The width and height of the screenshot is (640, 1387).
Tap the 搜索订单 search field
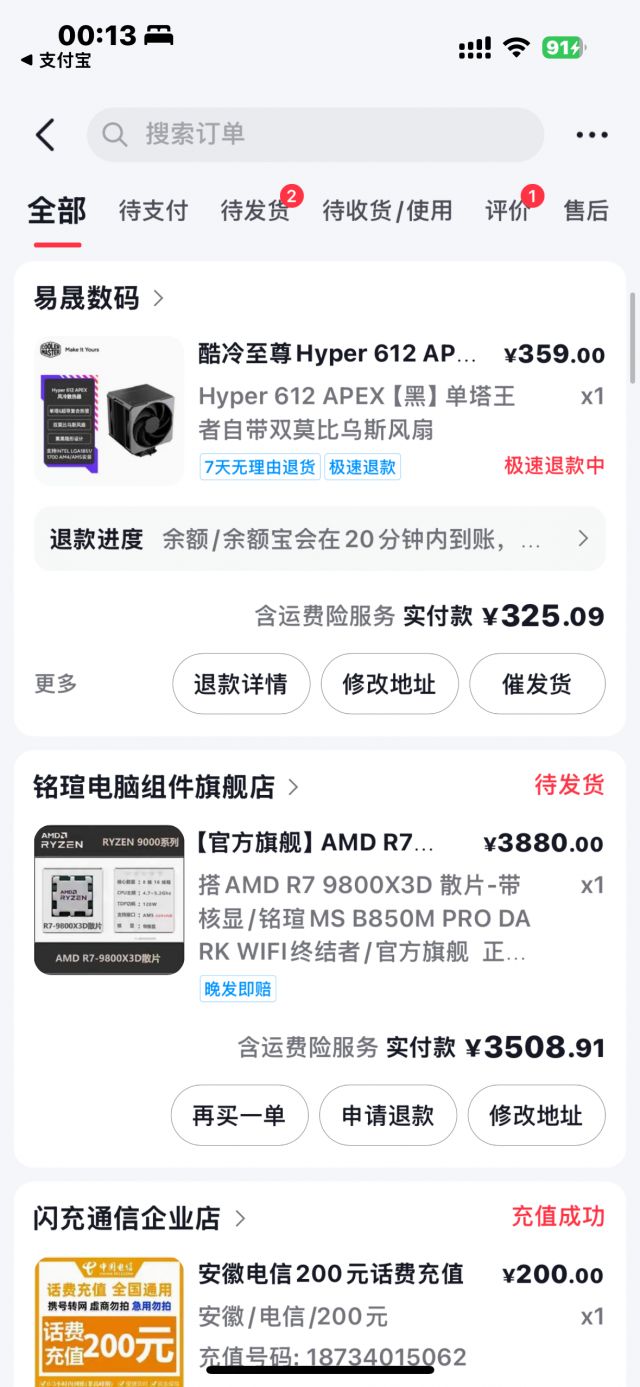coord(315,134)
